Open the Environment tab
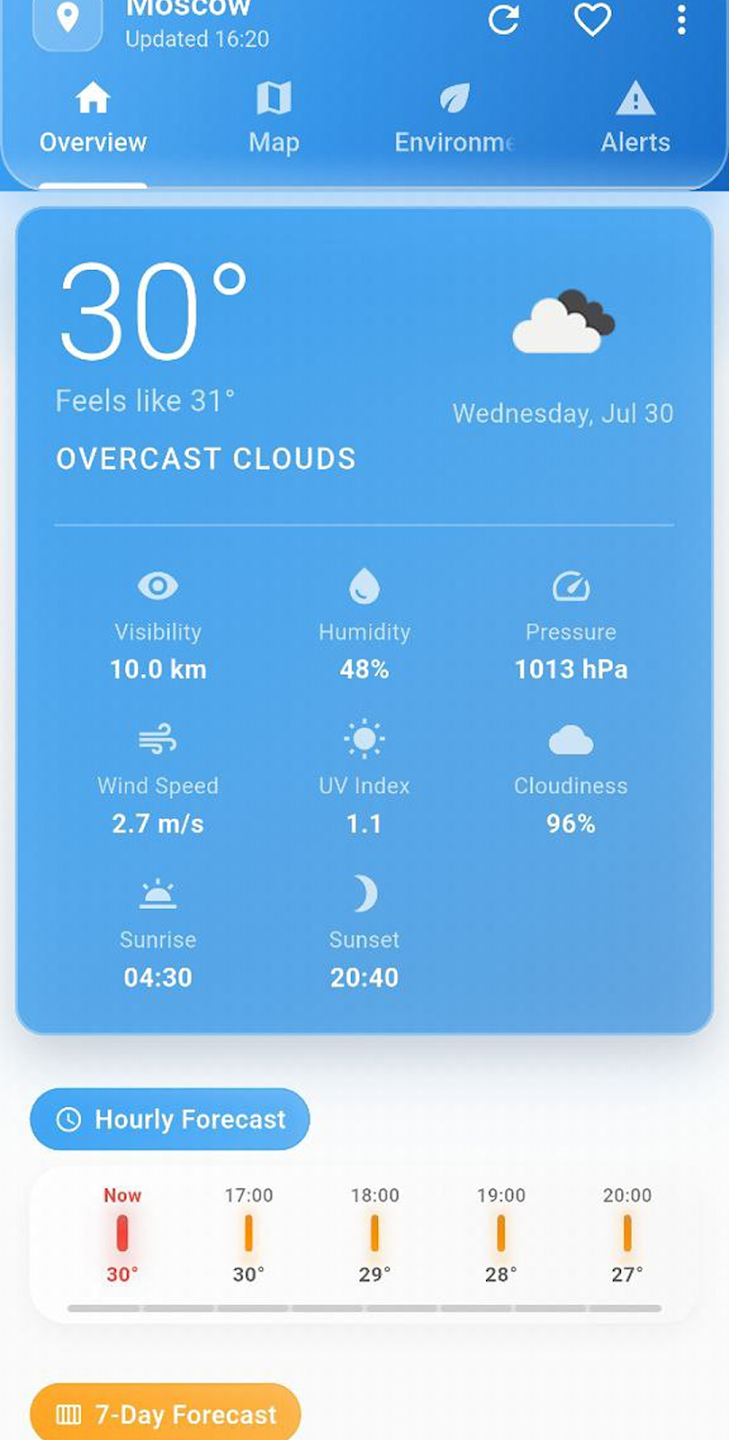The height and width of the screenshot is (1440, 729). (454, 120)
